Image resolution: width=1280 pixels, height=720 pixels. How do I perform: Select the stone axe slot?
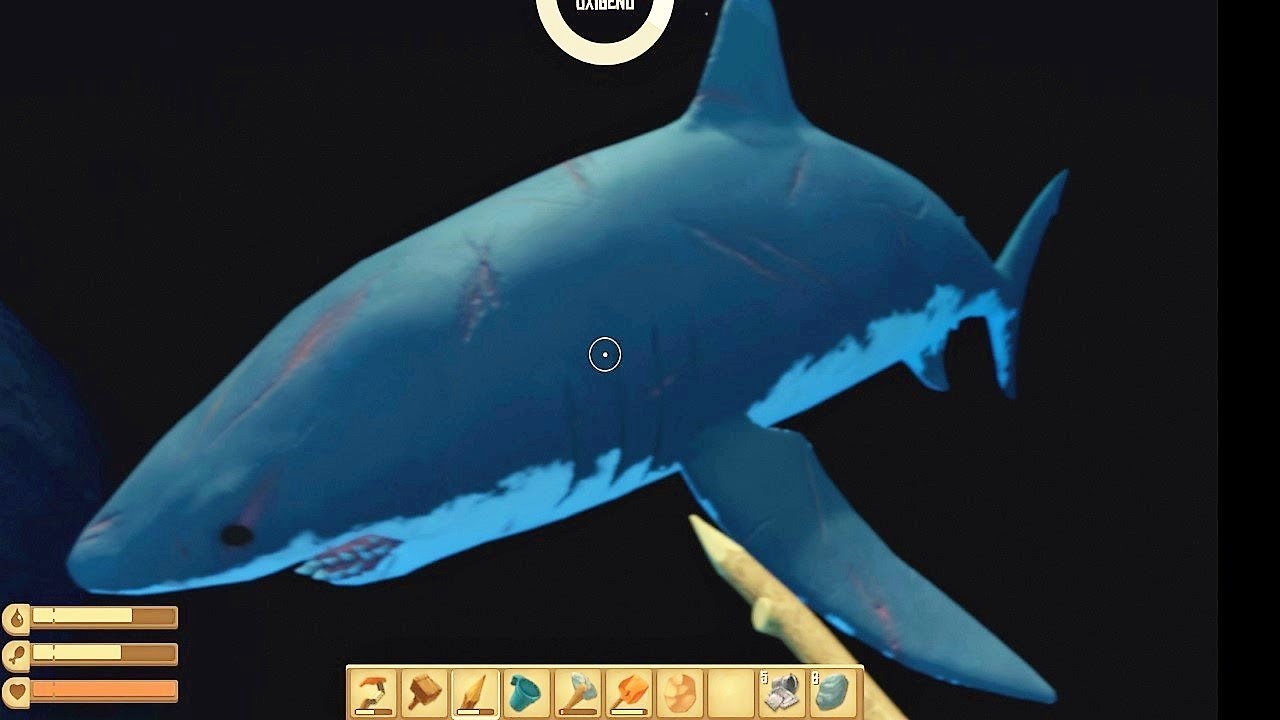577,692
